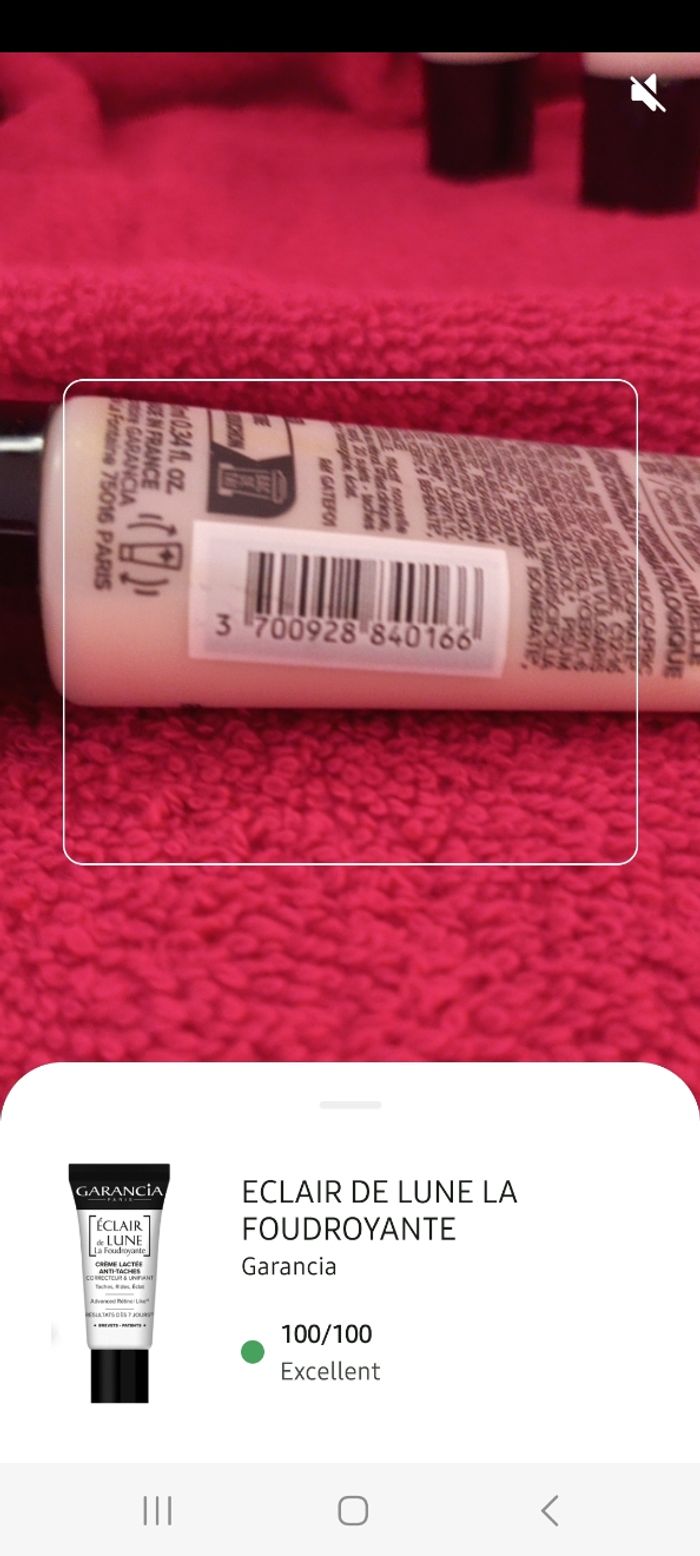Toggle the scanner sound mute icon
Screen dimensions: 700x1556
point(647,93)
